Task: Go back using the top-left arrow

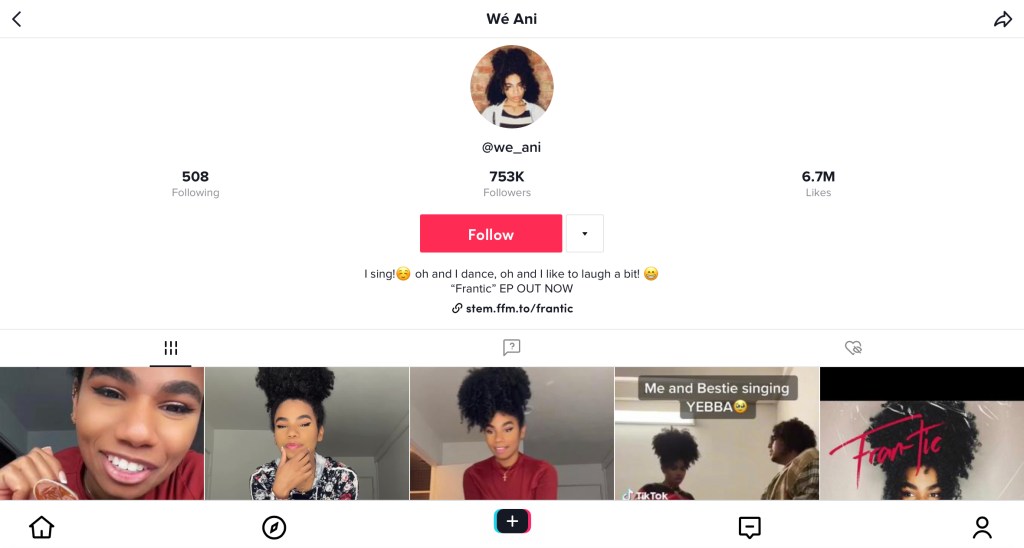Action: 17,19
